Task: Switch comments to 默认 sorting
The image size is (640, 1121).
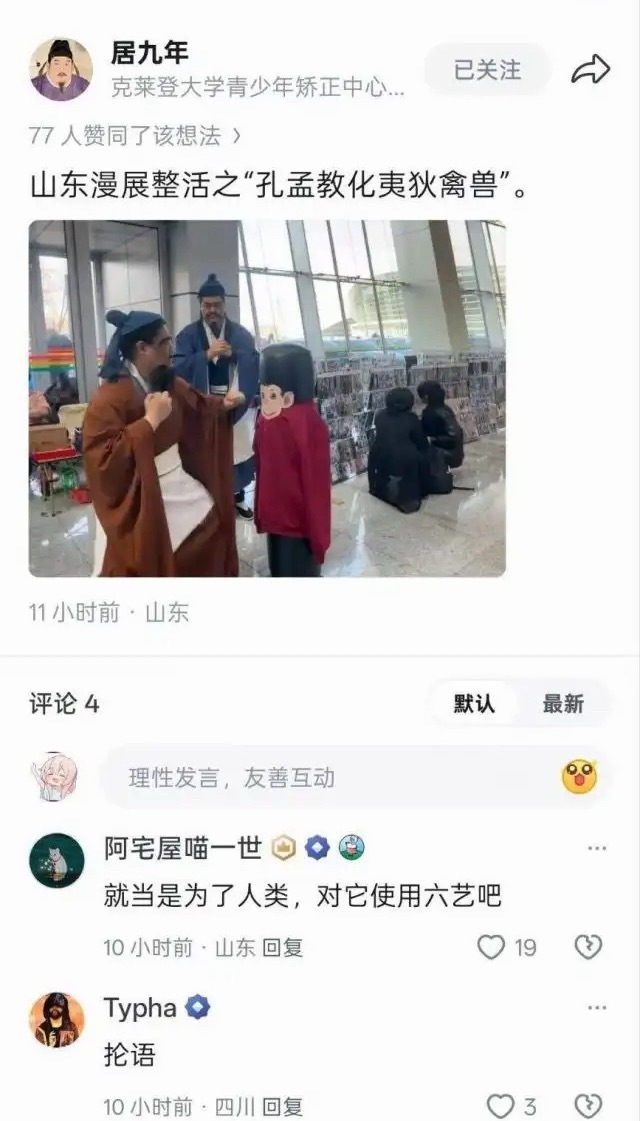Action: point(474,703)
